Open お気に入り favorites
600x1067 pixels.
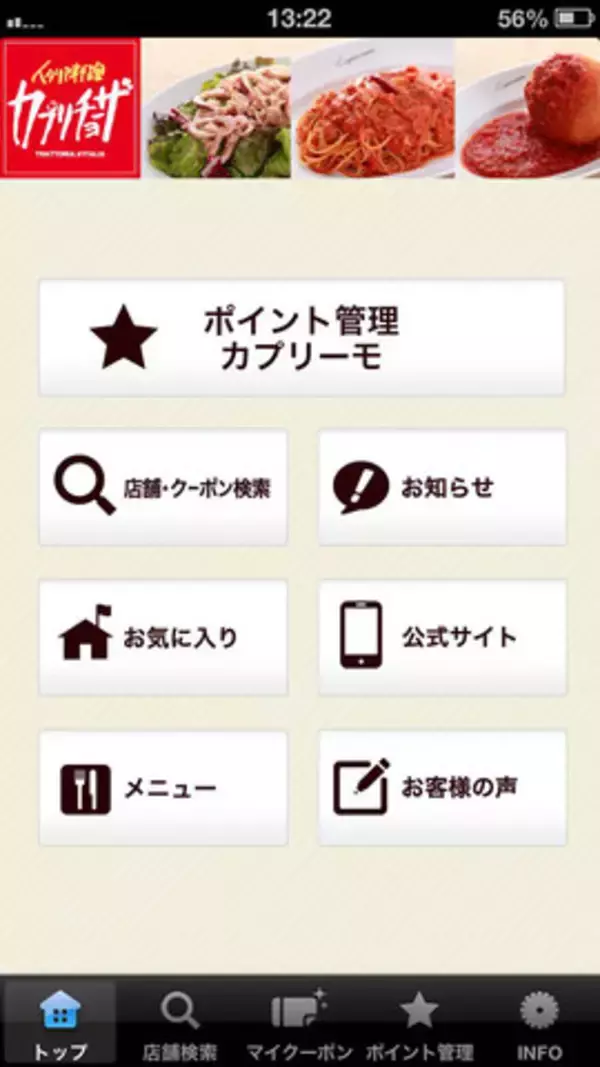(x=163, y=638)
